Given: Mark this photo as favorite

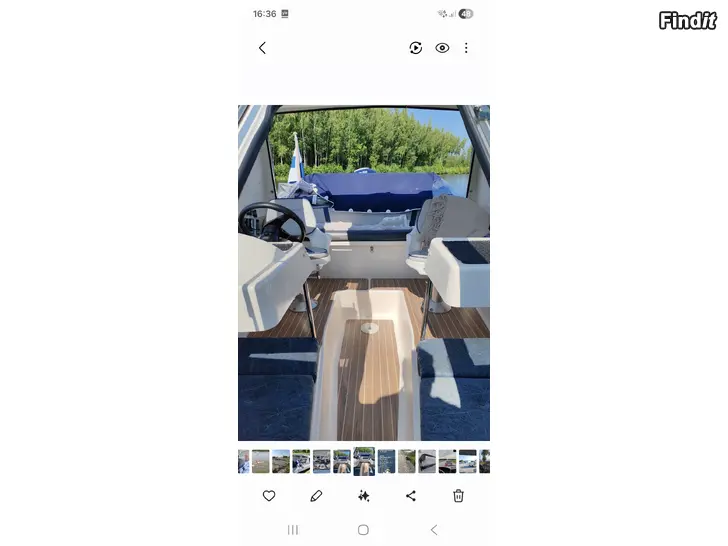Looking at the screenshot, I should point(269,496).
